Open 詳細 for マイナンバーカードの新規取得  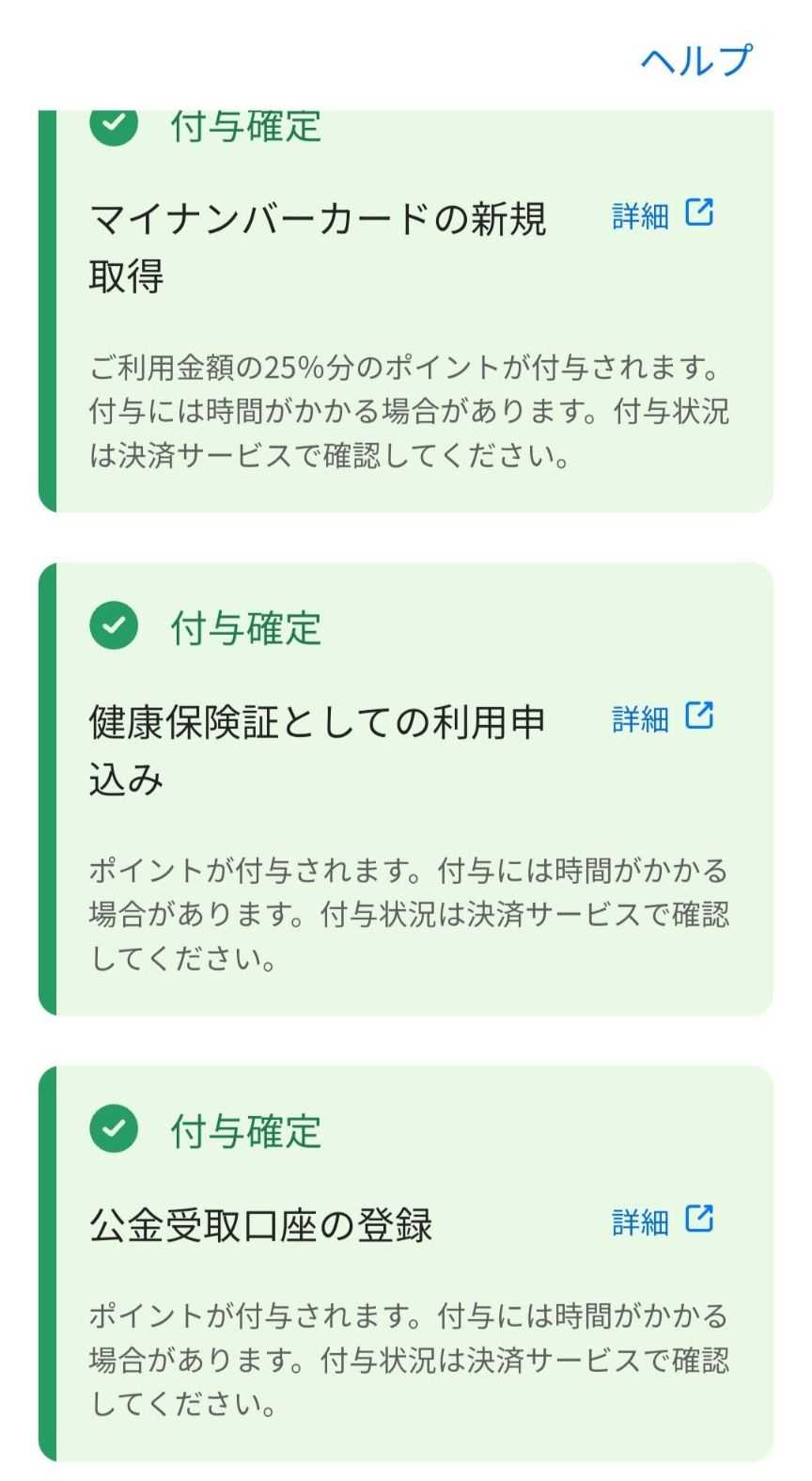click(x=662, y=214)
